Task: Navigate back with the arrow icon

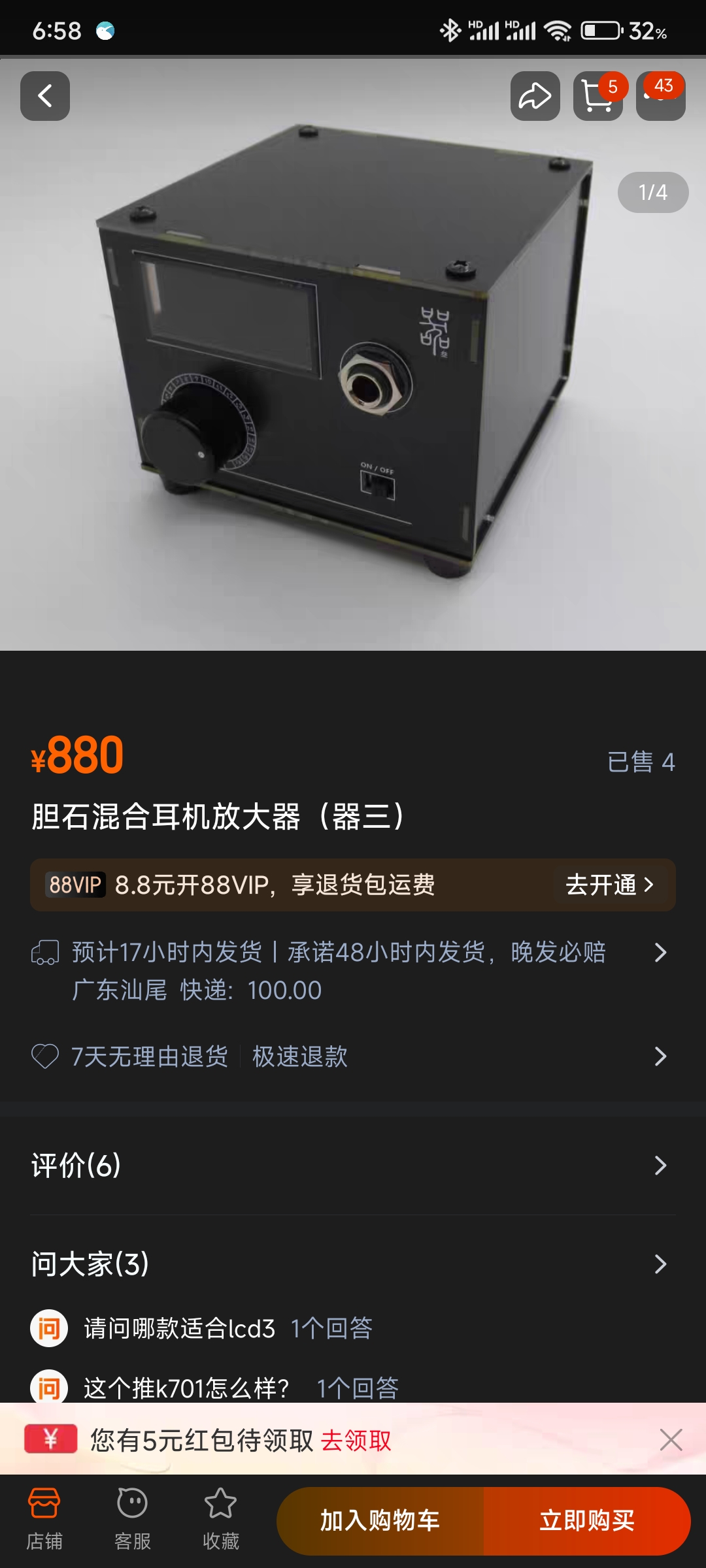Action: click(x=44, y=95)
